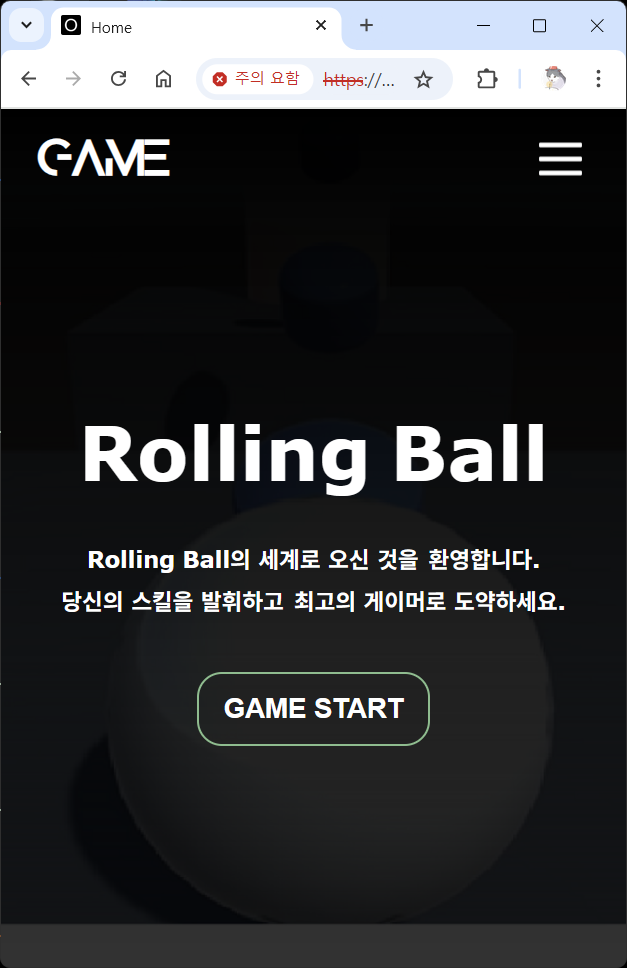The height and width of the screenshot is (968, 627).
Task: Go to the GAME logo home link
Action: pos(104,158)
